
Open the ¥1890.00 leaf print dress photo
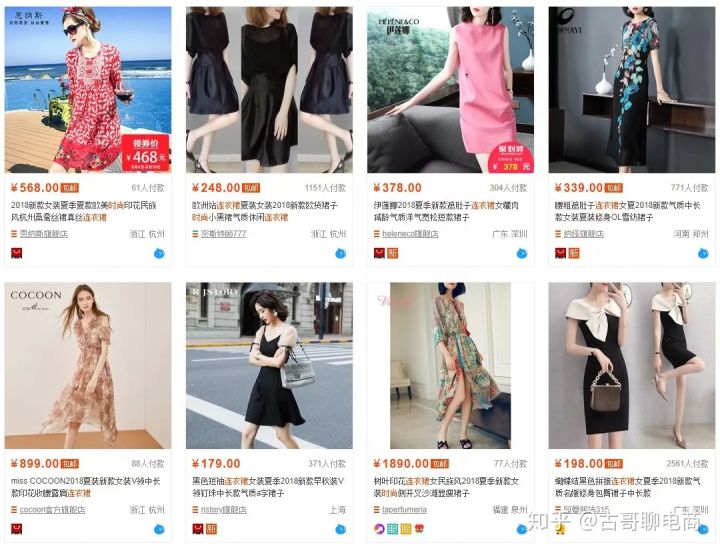click(x=450, y=365)
